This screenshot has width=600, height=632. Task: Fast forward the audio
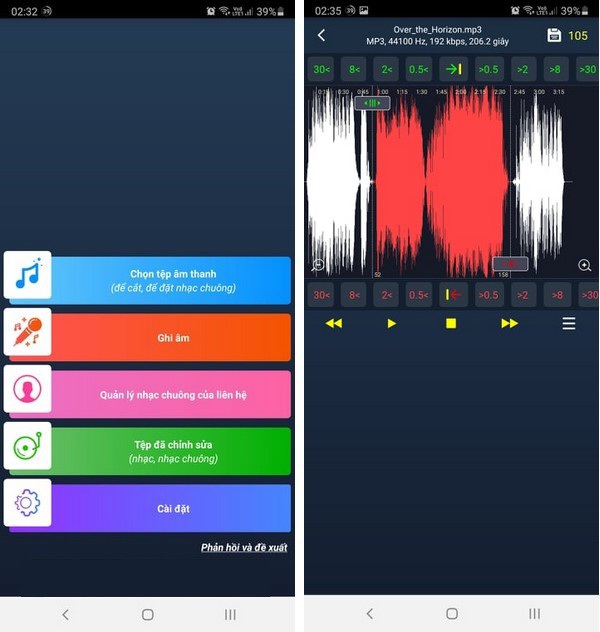tap(509, 324)
